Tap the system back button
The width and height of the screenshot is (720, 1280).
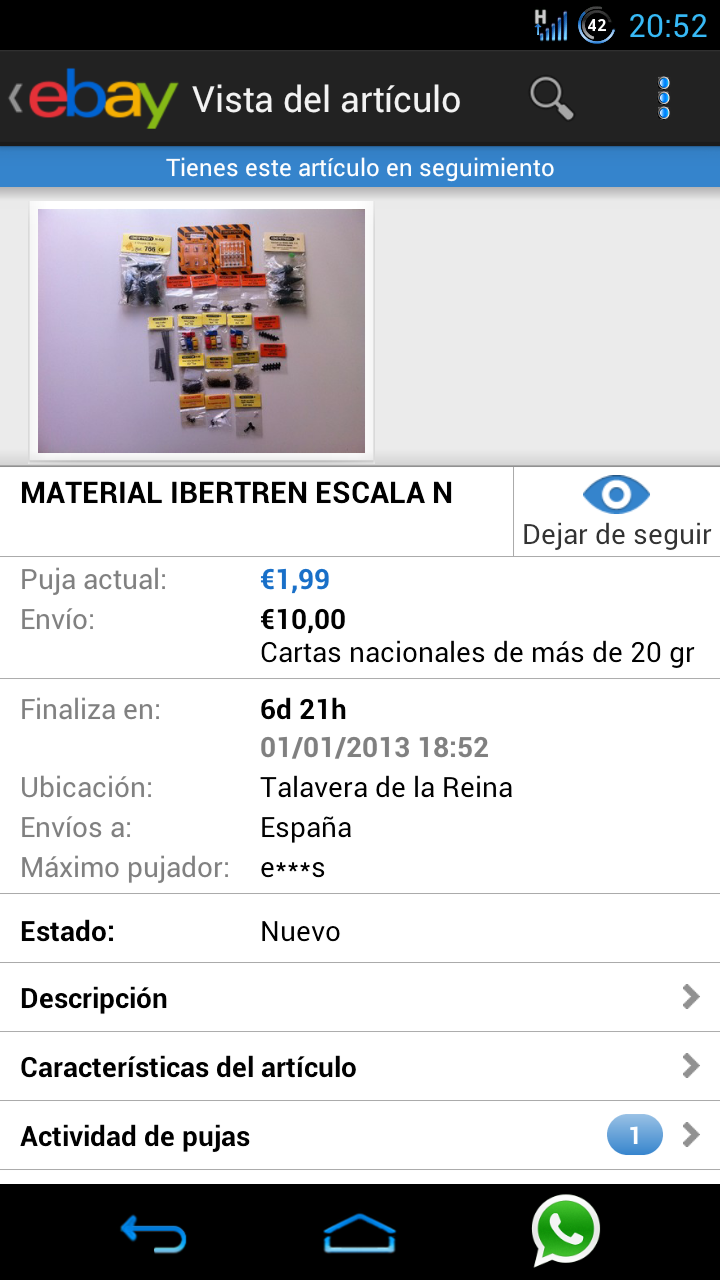coord(153,1232)
